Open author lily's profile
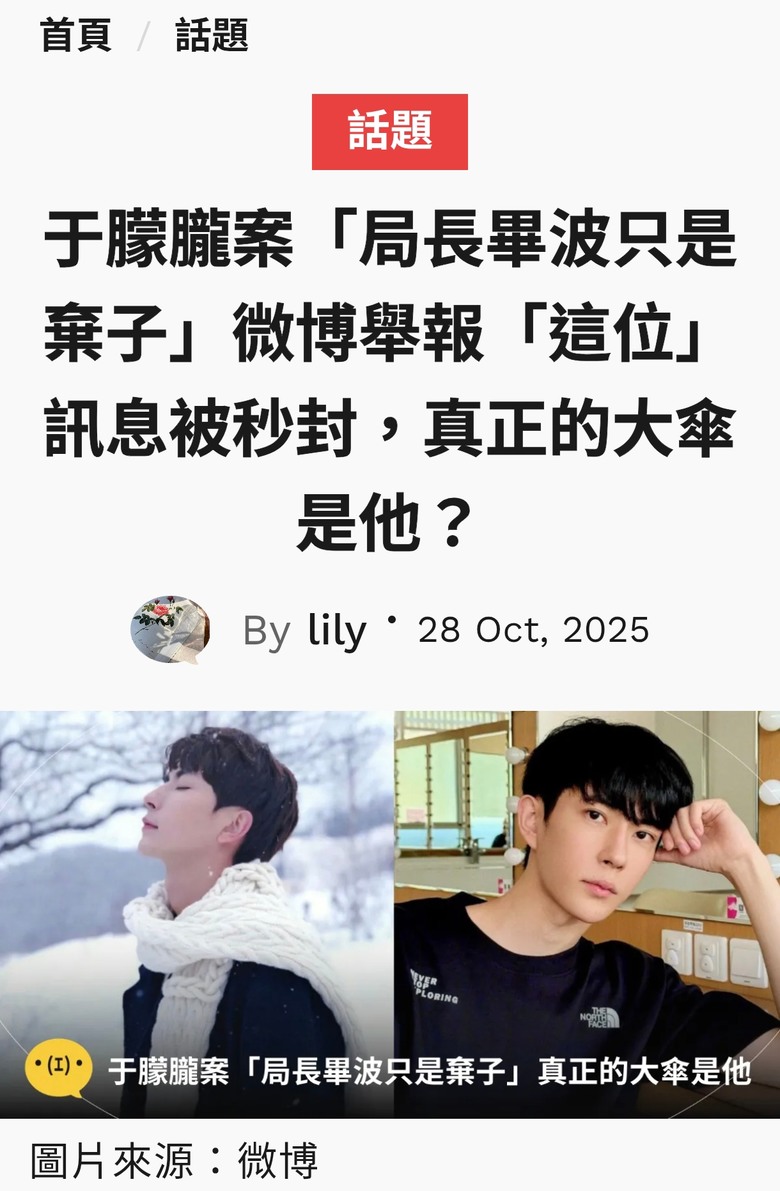 337,630
